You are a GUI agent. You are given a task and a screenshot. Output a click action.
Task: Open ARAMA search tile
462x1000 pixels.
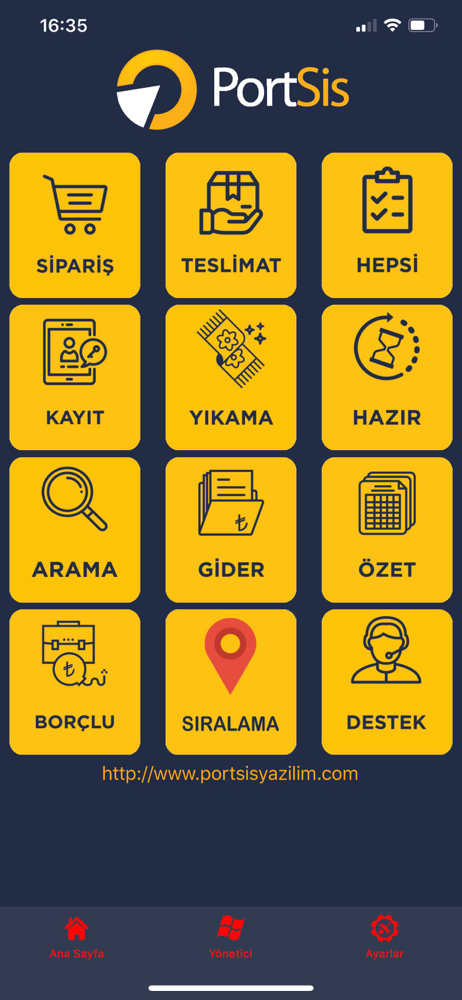click(75, 530)
